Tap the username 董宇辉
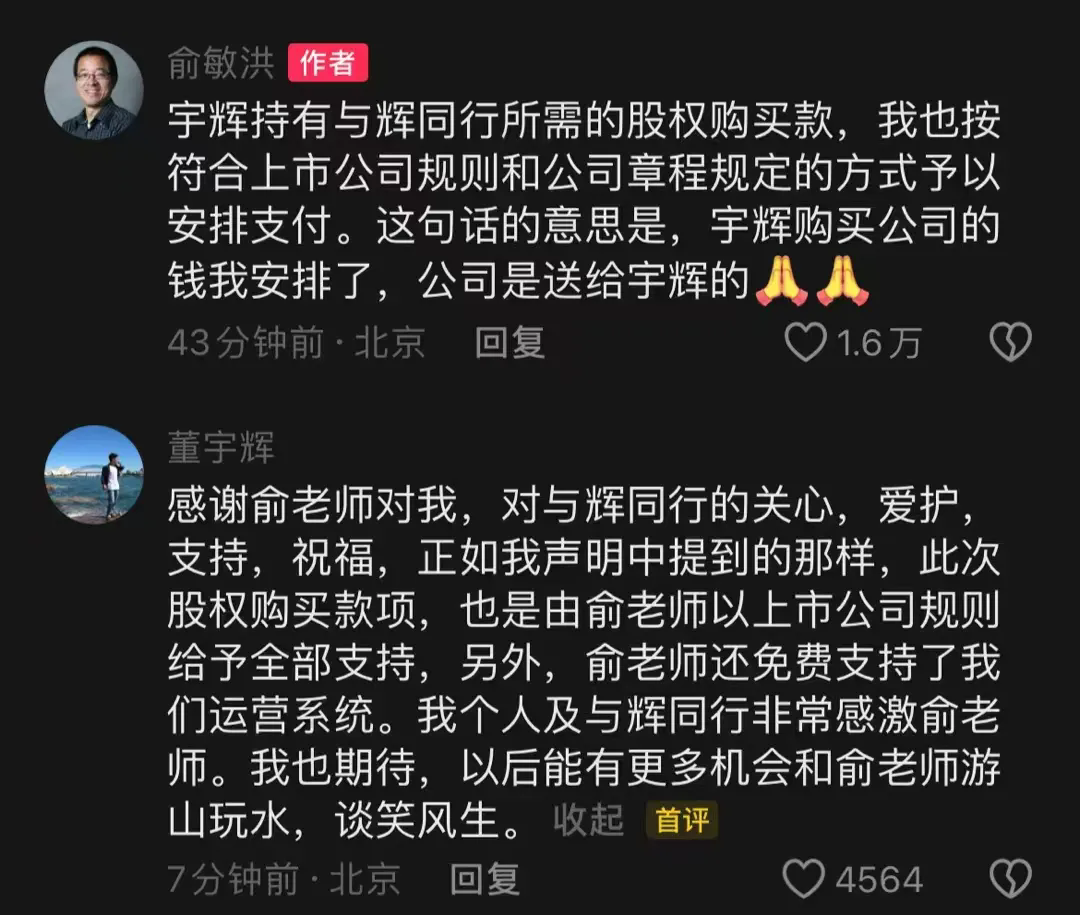1080x915 pixels. (221, 448)
